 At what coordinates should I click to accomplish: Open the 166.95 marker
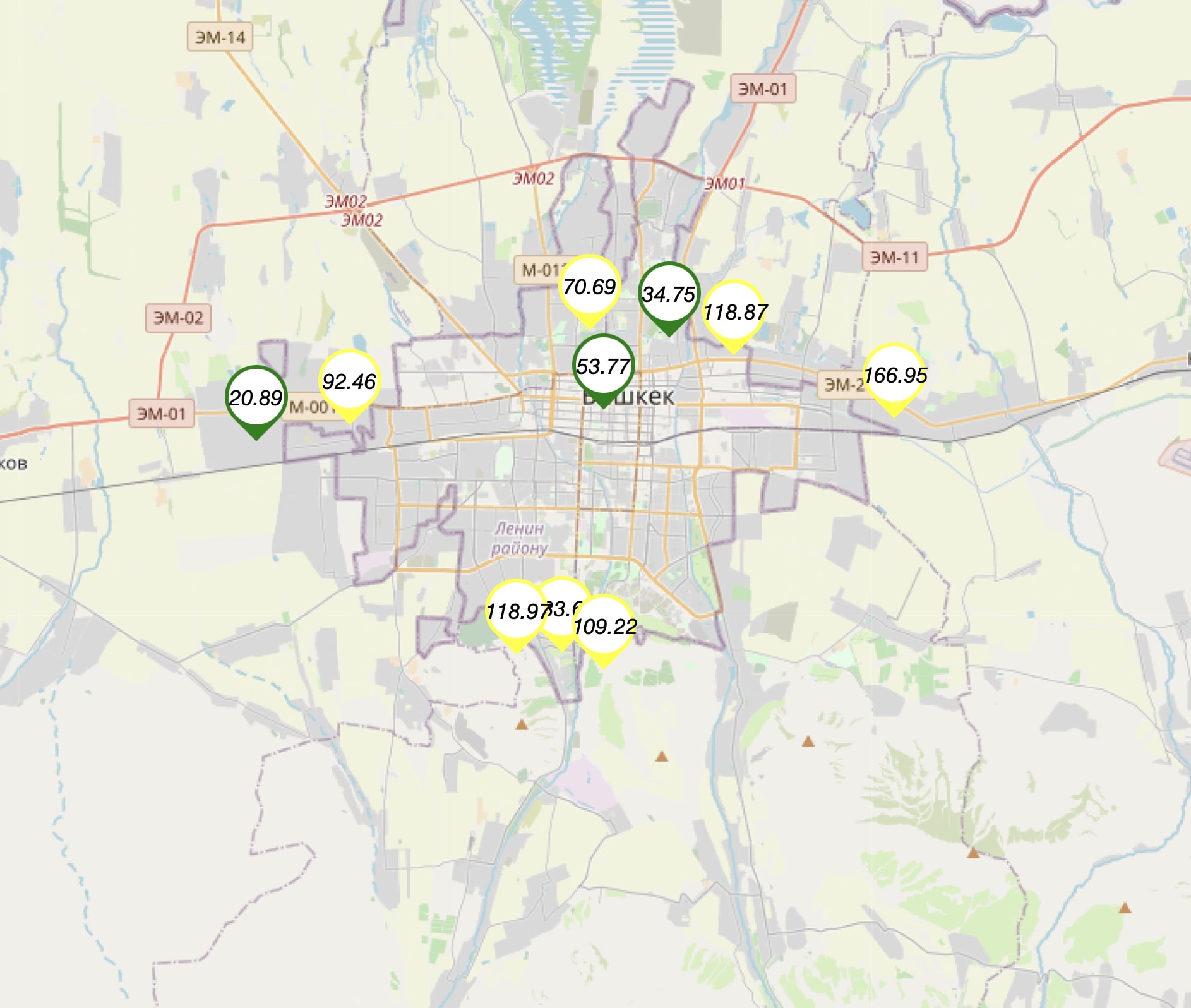(x=894, y=375)
